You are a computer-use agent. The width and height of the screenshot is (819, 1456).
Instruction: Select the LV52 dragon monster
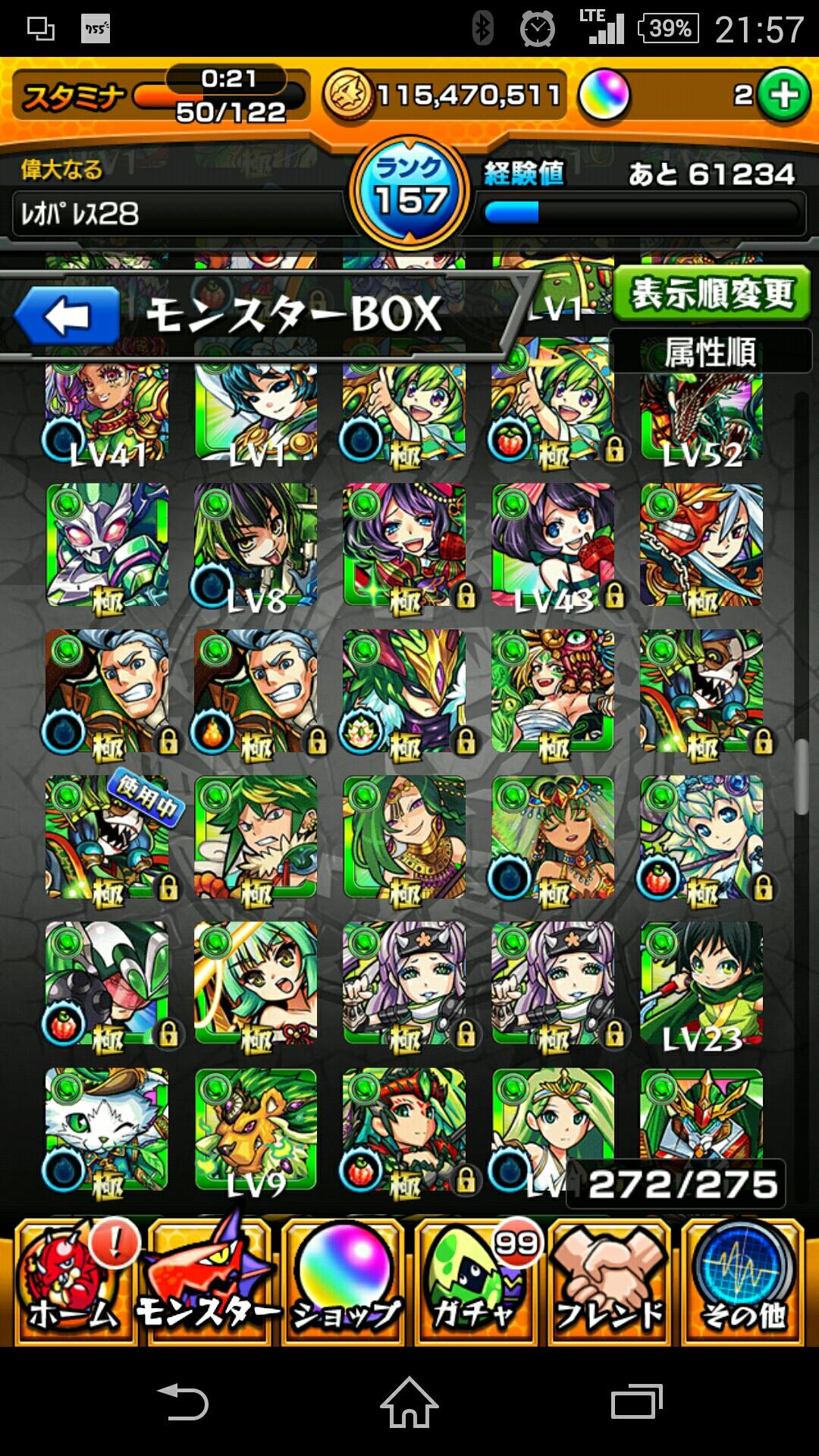pos(701,413)
